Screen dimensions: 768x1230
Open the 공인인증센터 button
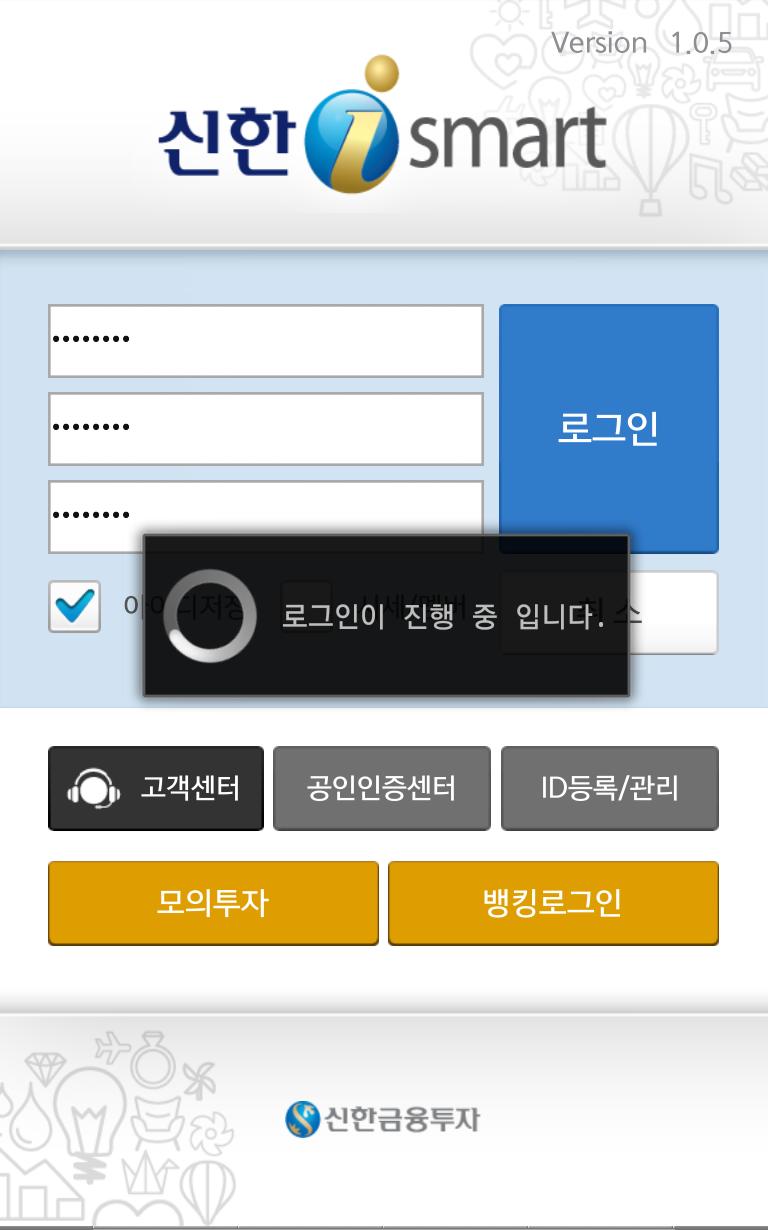pyautogui.click(x=382, y=788)
